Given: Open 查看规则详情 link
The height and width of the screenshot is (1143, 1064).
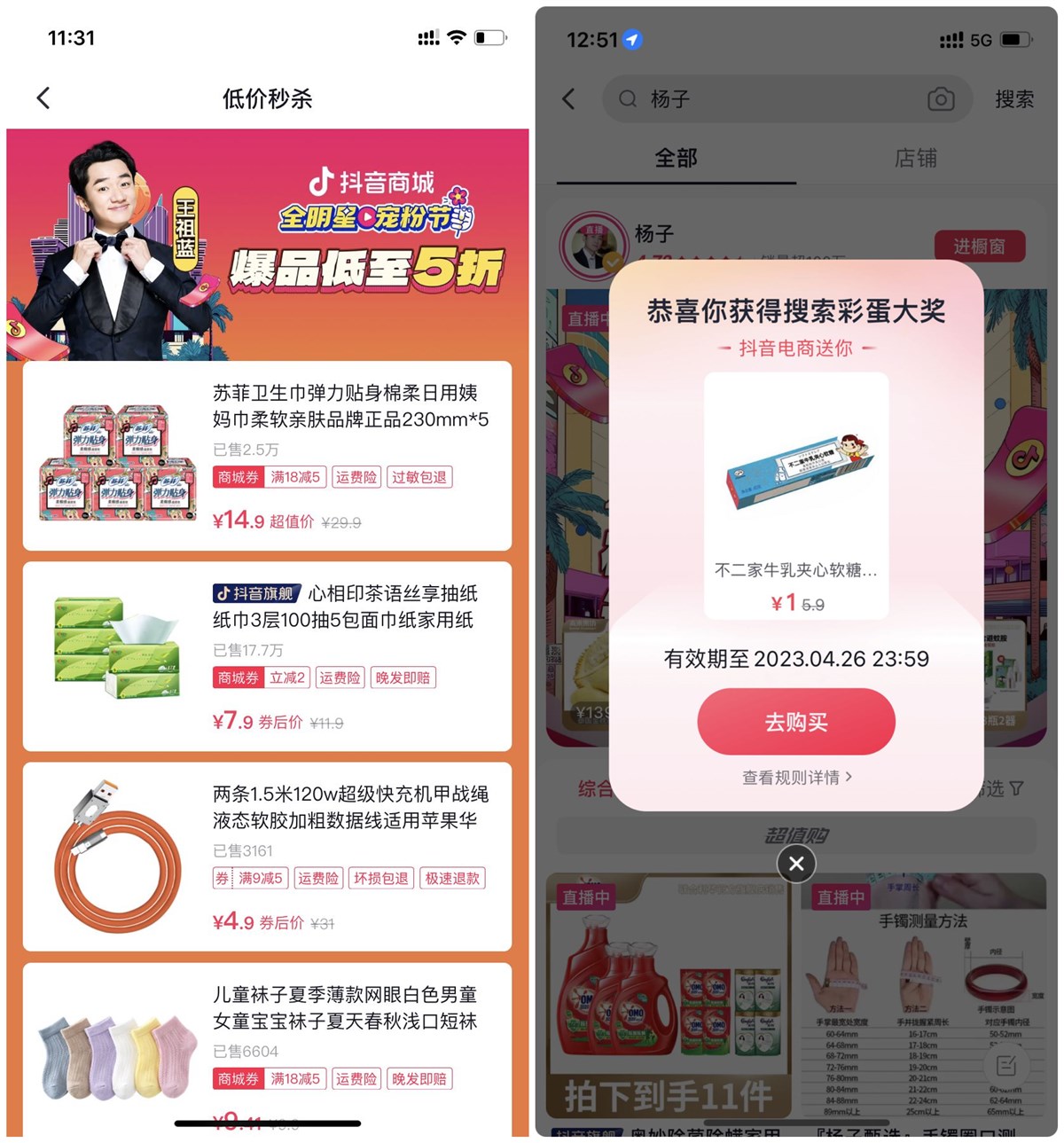Looking at the screenshot, I should click(795, 778).
